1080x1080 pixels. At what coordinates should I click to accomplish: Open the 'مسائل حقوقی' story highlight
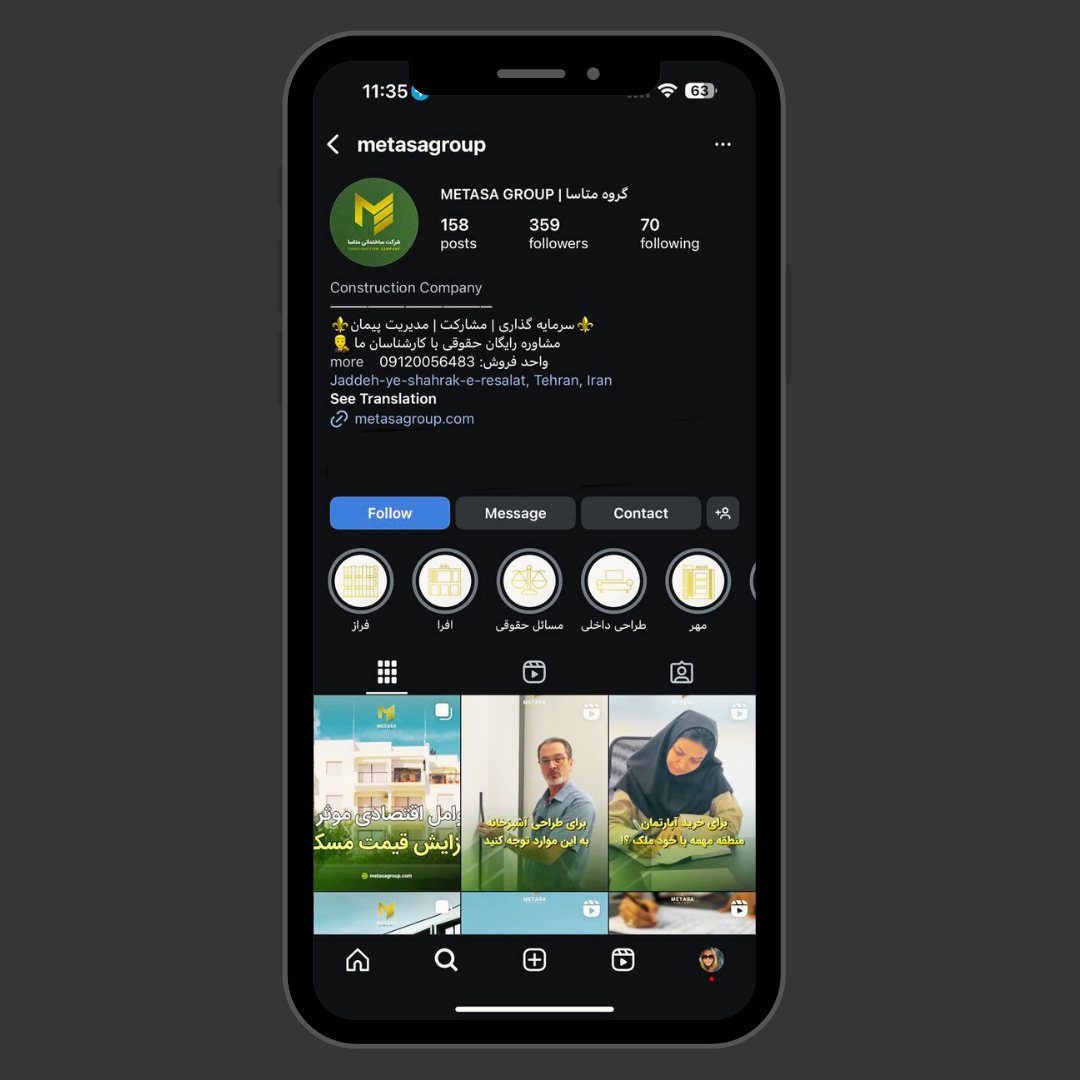[529, 582]
